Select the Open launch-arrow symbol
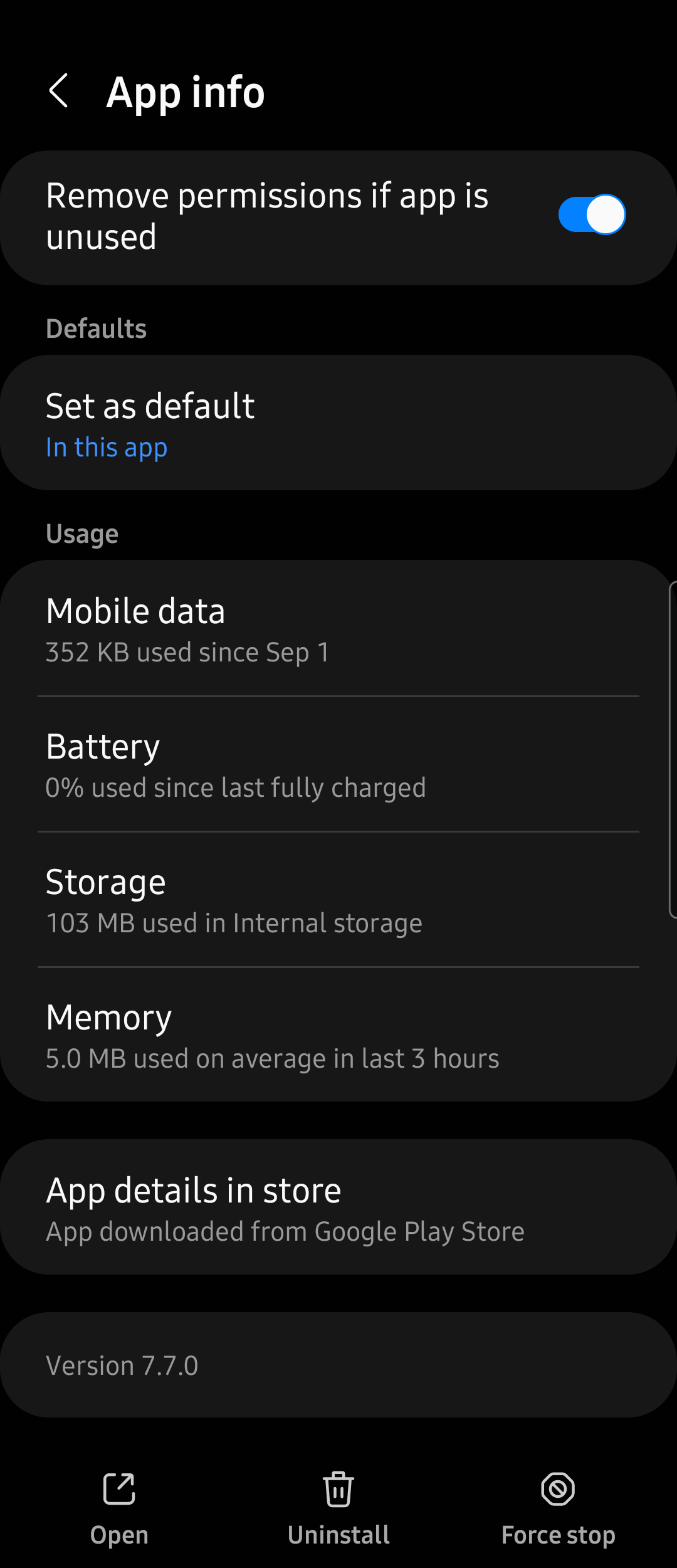This screenshot has width=677, height=1568. tap(118, 1490)
